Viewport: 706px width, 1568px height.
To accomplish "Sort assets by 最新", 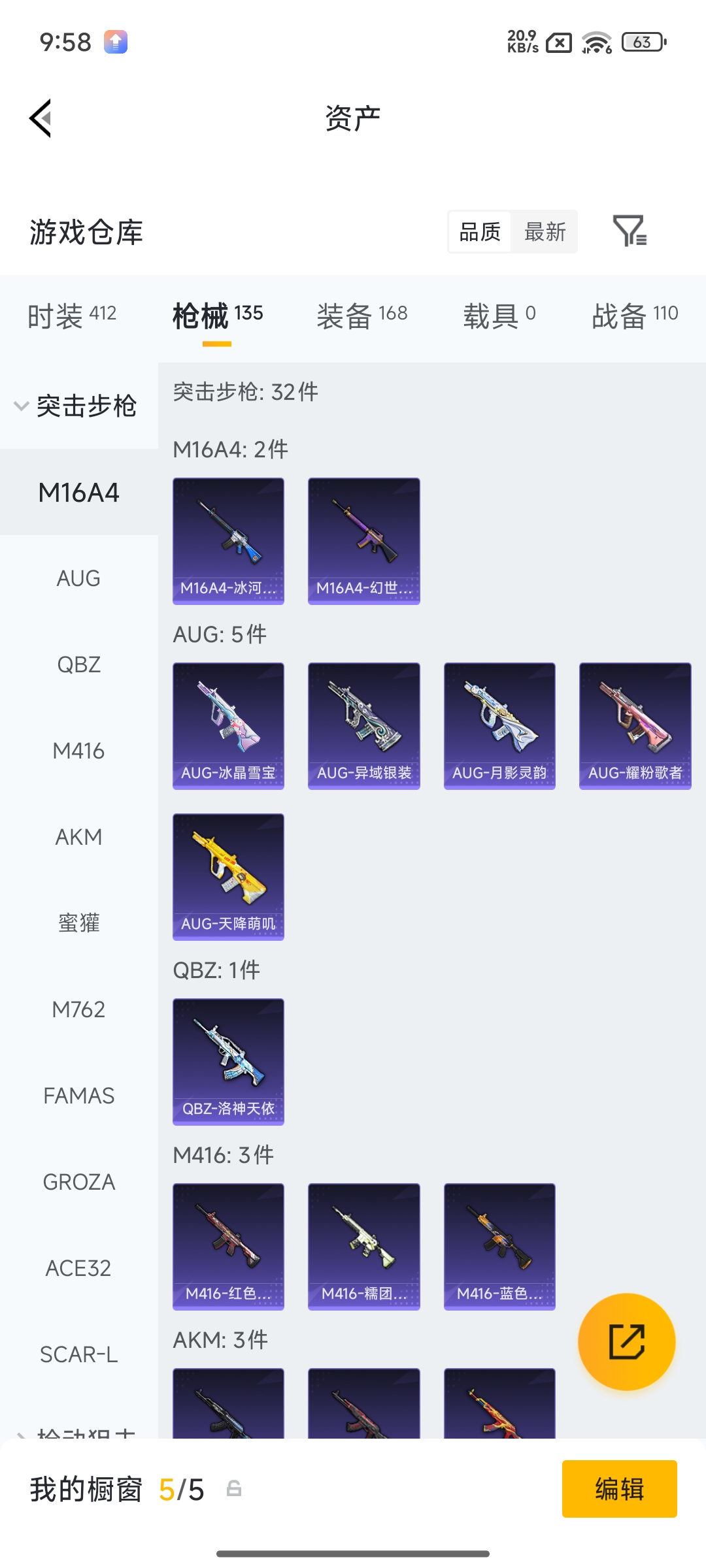I will [545, 232].
